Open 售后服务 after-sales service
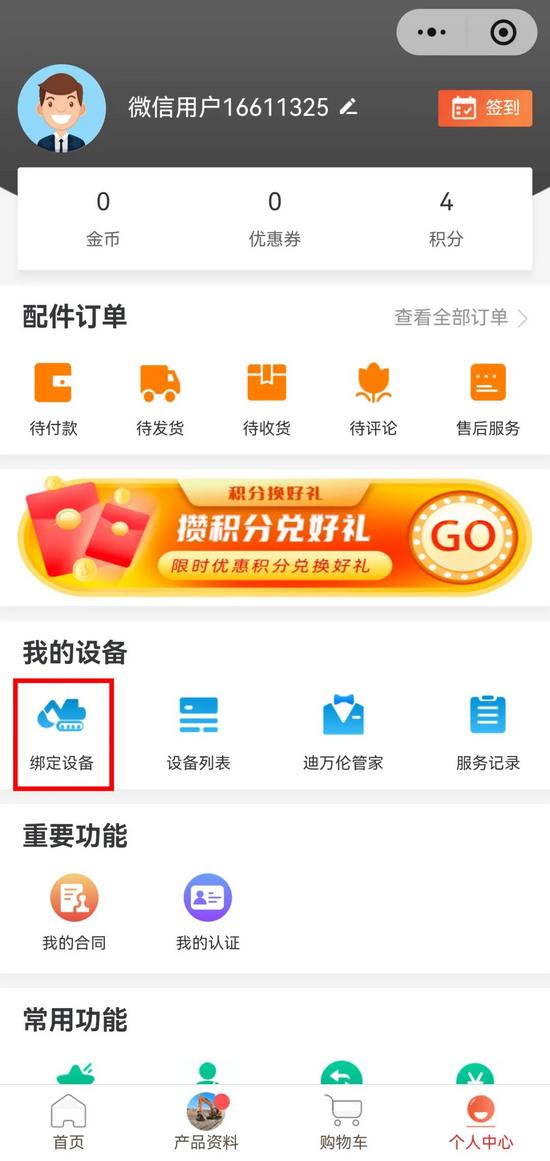This screenshot has width=550, height=1161. 489,400
